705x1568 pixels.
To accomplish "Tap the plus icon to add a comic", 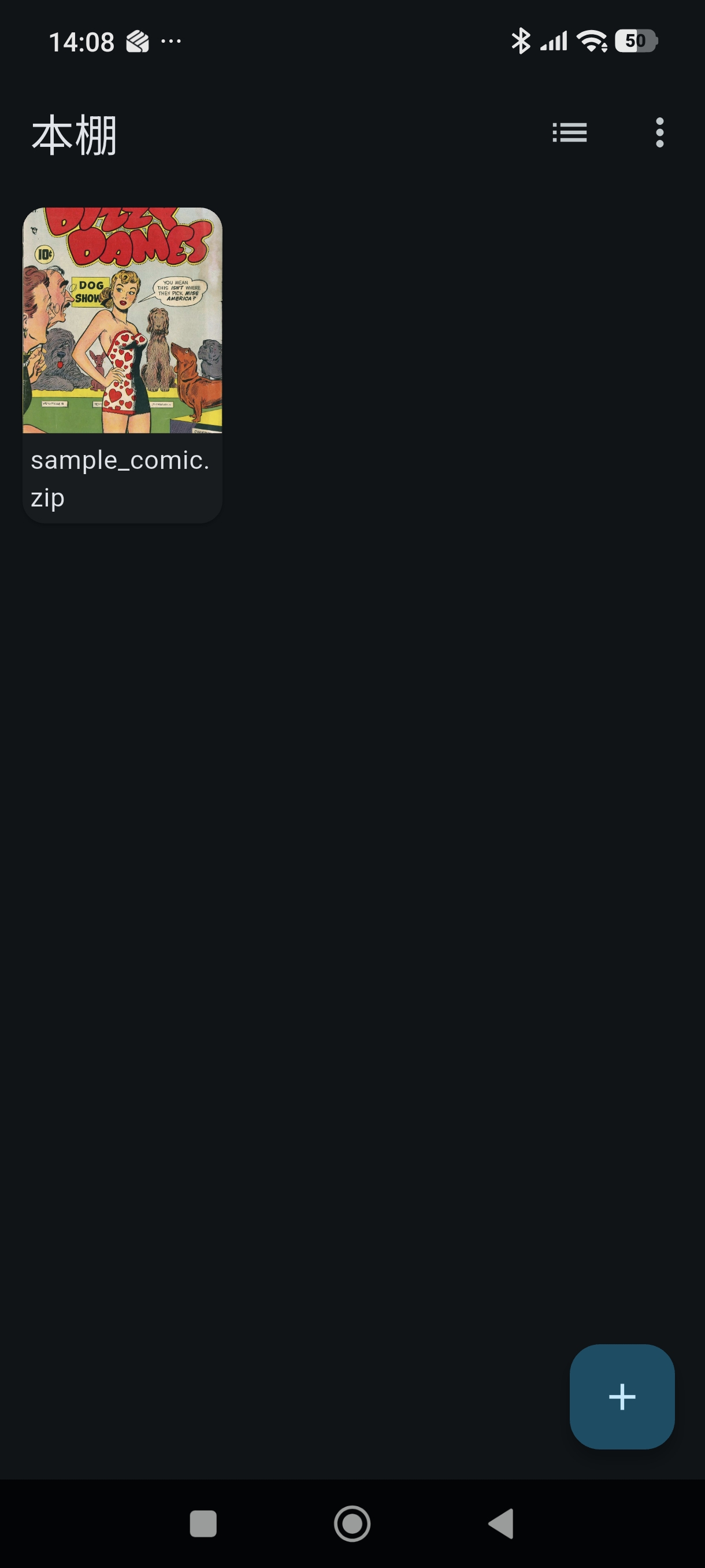I will coord(622,1397).
